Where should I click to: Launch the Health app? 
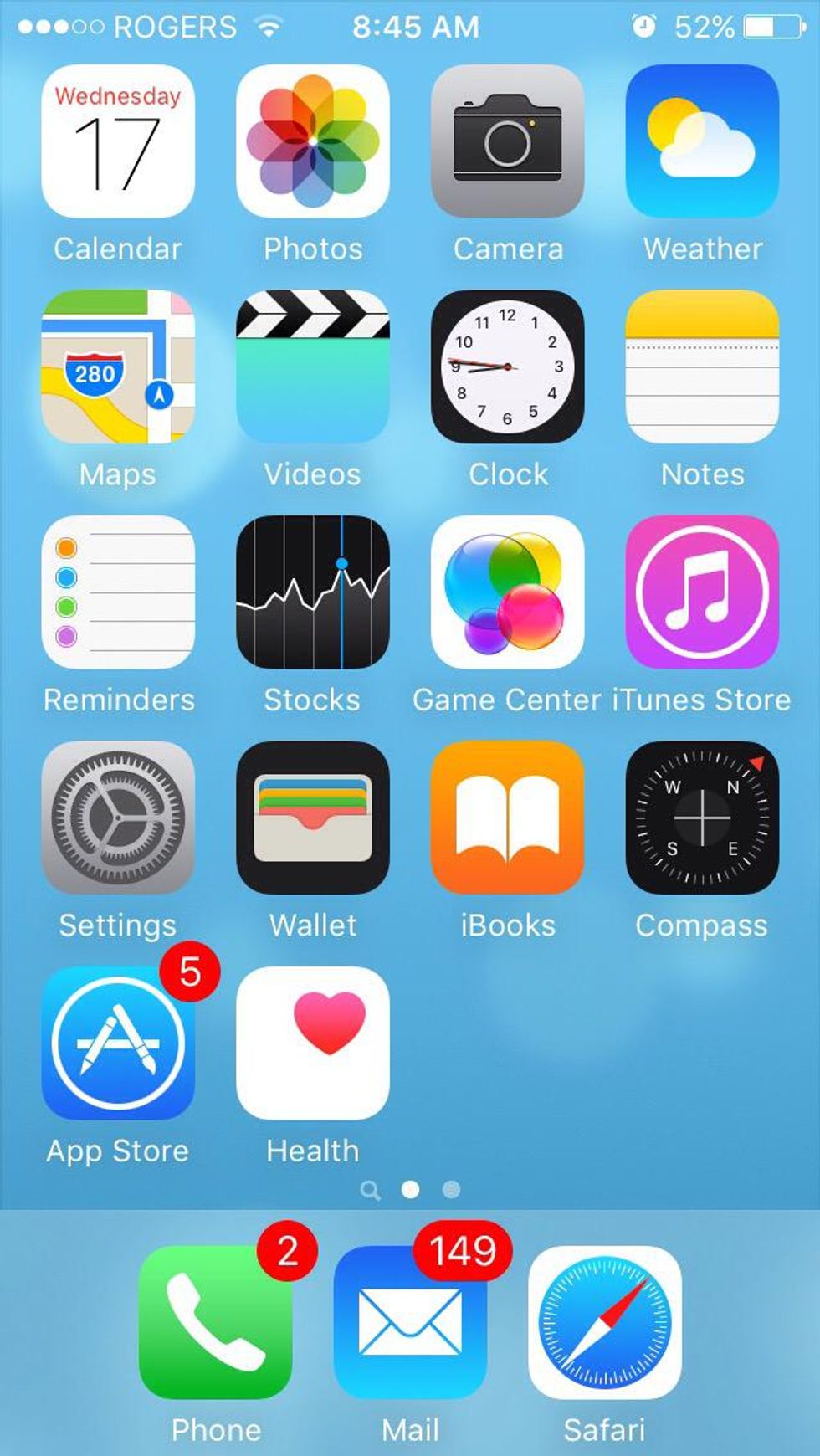tap(313, 1043)
